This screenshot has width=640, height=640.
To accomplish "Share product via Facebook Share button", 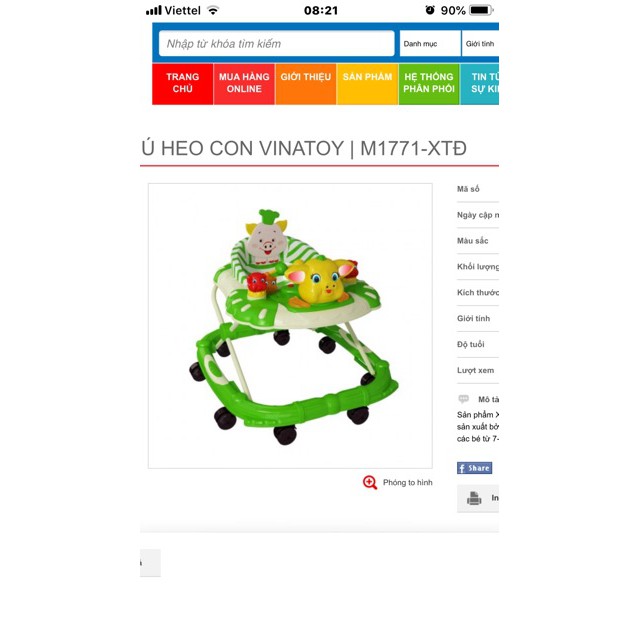I will (x=475, y=468).
